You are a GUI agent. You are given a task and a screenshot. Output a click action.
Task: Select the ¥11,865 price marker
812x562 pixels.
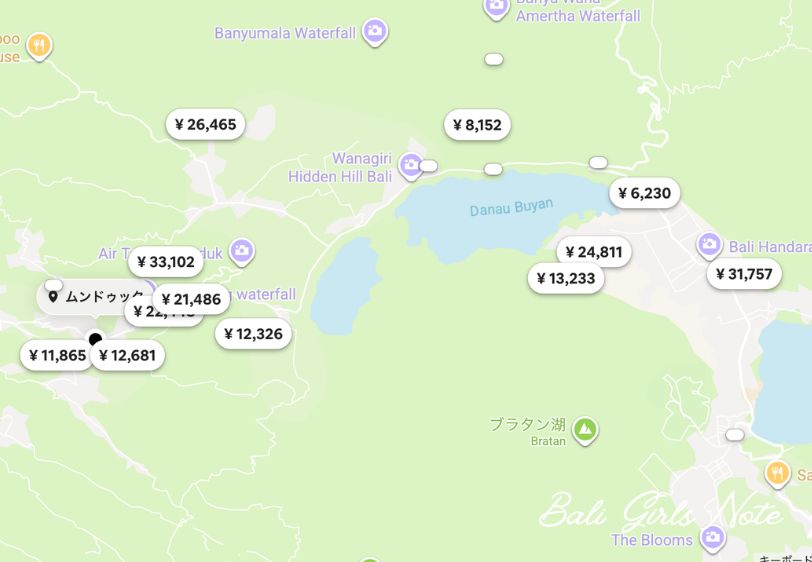[57, 355]
